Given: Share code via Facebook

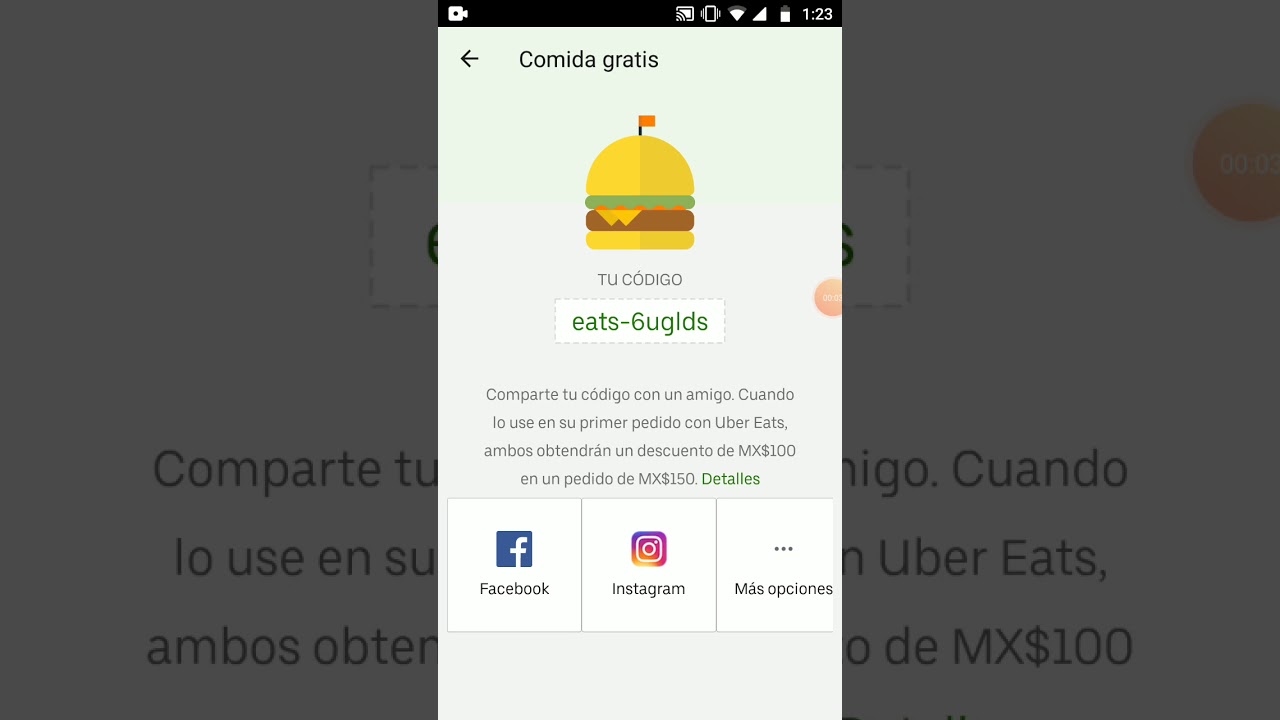Looking at the screenshot, I should point(514,565).
